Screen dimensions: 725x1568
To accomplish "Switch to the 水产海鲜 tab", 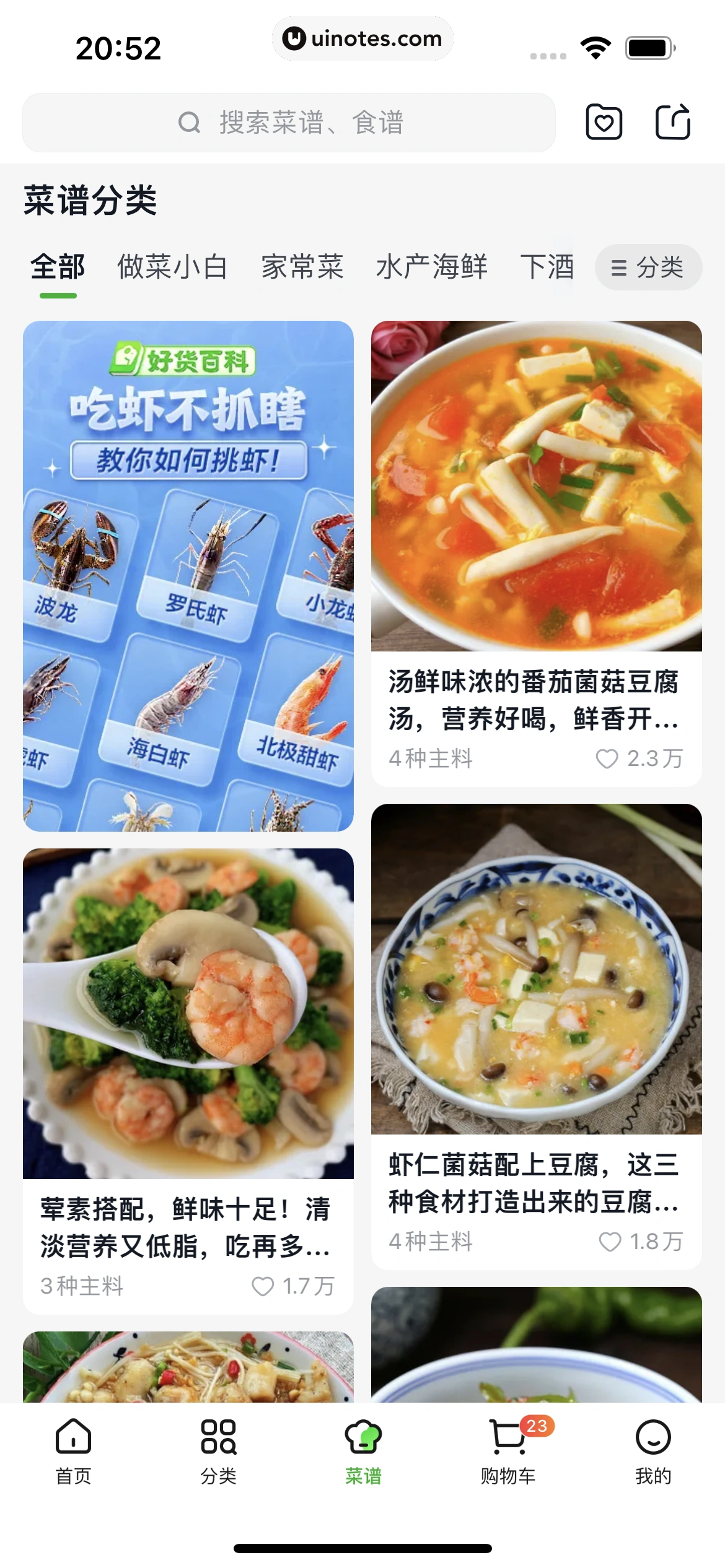I will click(431, 268).
